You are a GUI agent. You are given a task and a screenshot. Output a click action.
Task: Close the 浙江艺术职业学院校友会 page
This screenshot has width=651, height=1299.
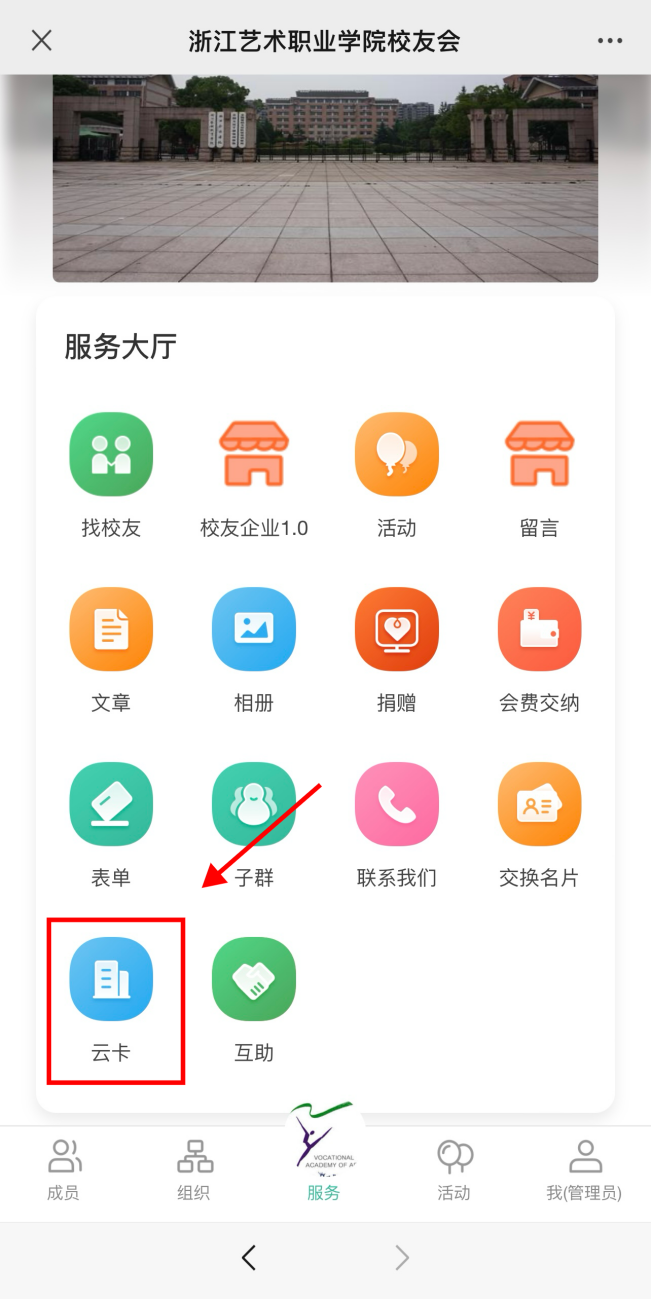point(41,40)
